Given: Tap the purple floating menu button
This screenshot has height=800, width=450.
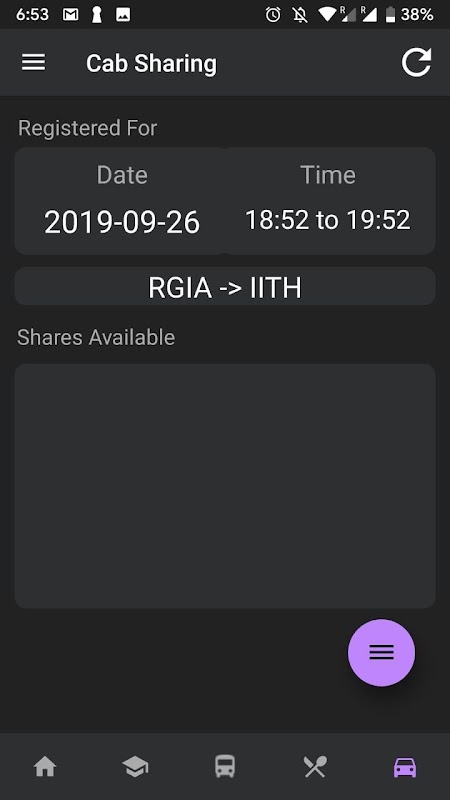Looking at the screenshot, I should point(381,652).
